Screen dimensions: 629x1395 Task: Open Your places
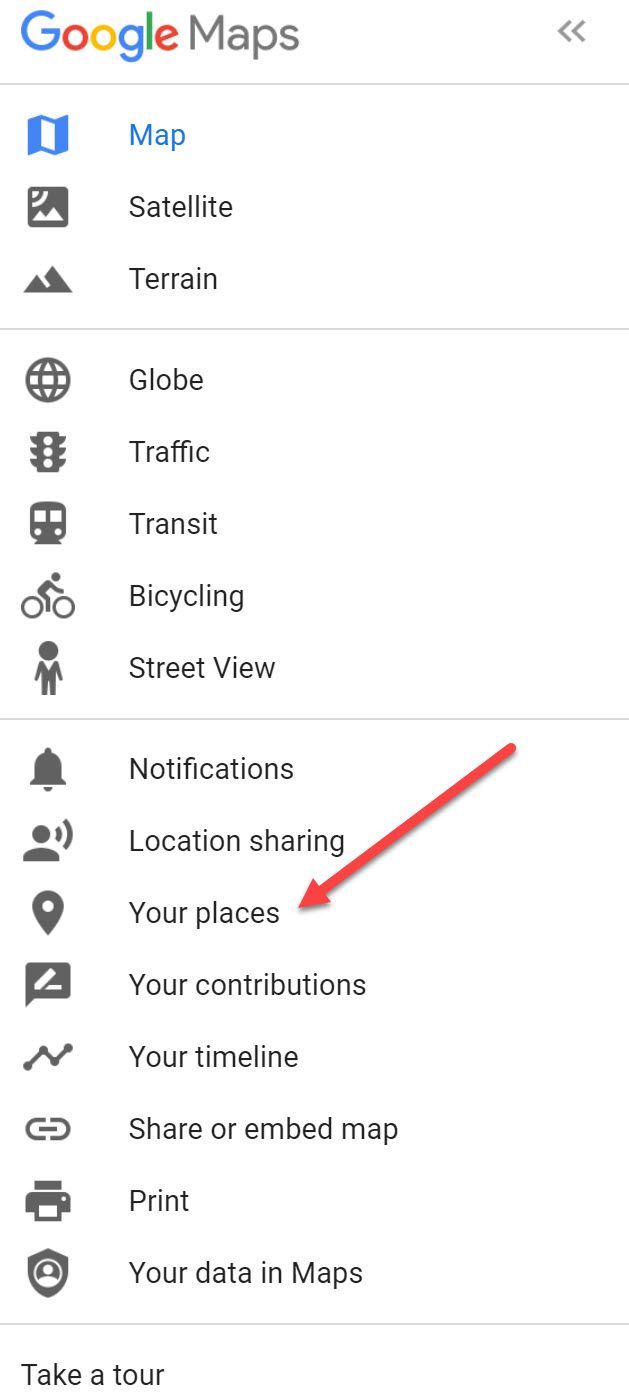point(204,913)
